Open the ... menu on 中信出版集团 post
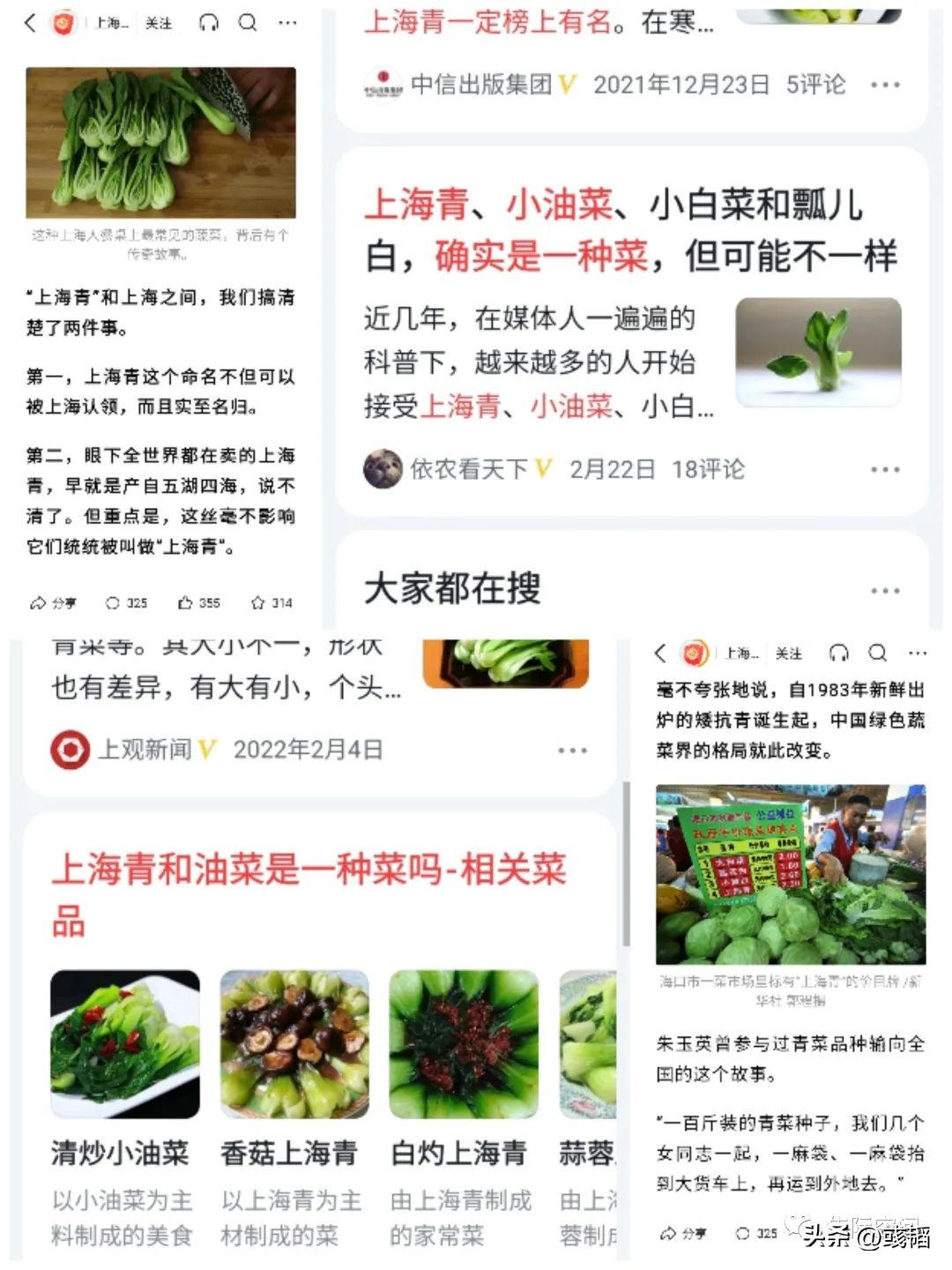Viewport: 952px width, 1270px height. [x=884, y=85]
